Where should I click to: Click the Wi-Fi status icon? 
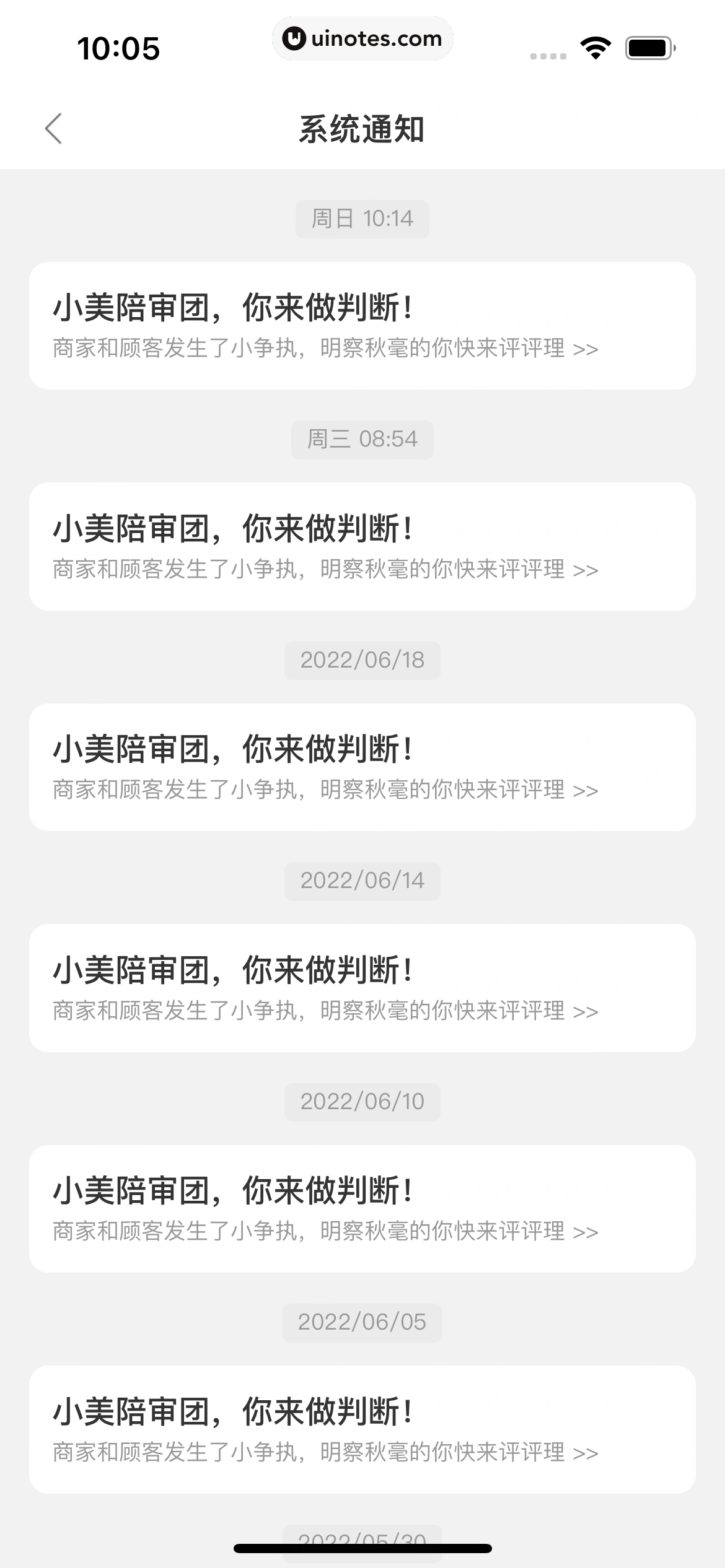(x=595, y=46)
